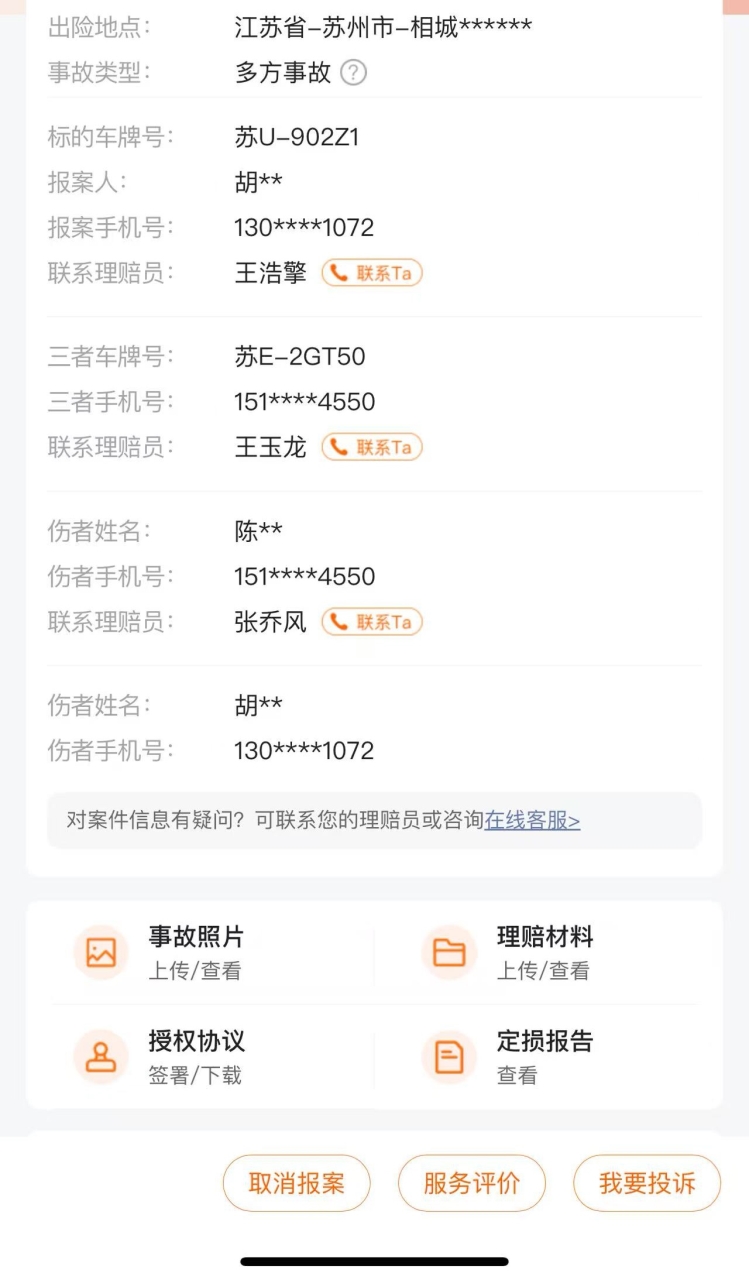Screen dimensions: 749x1280
Task: View the 定损报告
Action: [x=548, y=1057]
